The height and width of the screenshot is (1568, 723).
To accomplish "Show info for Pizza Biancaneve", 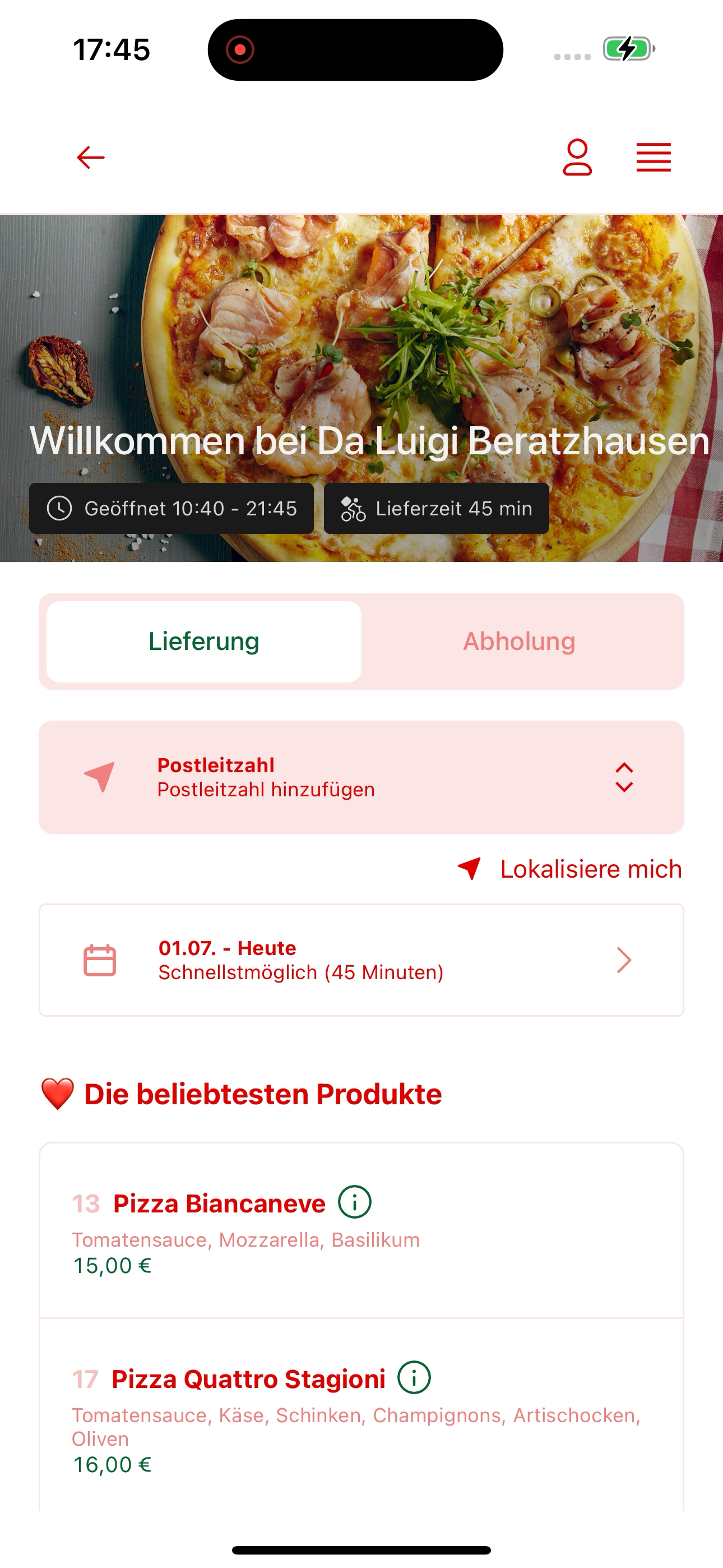I will point(355,1202).
